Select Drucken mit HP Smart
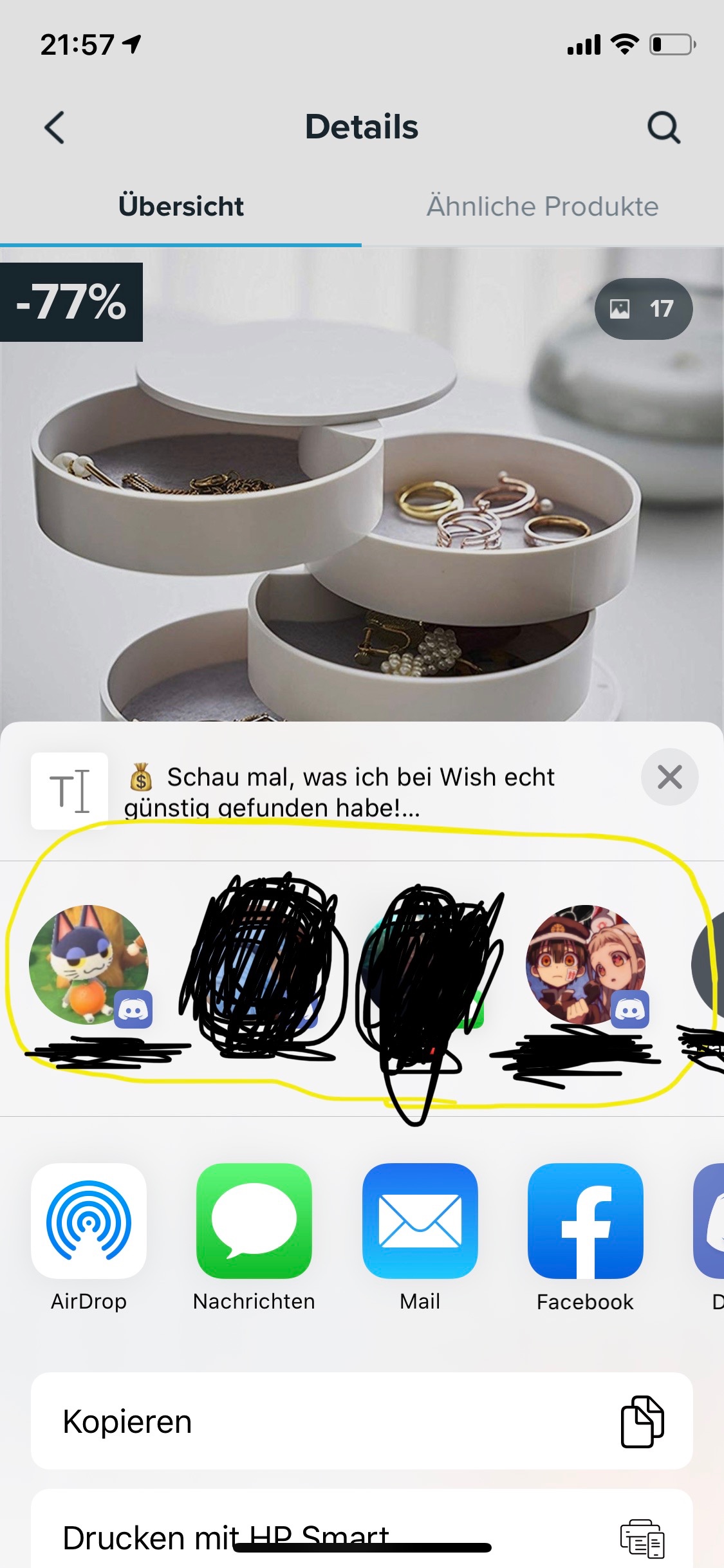The image size is (724, 1568). pyautogui.click(x=362, y=1532)
